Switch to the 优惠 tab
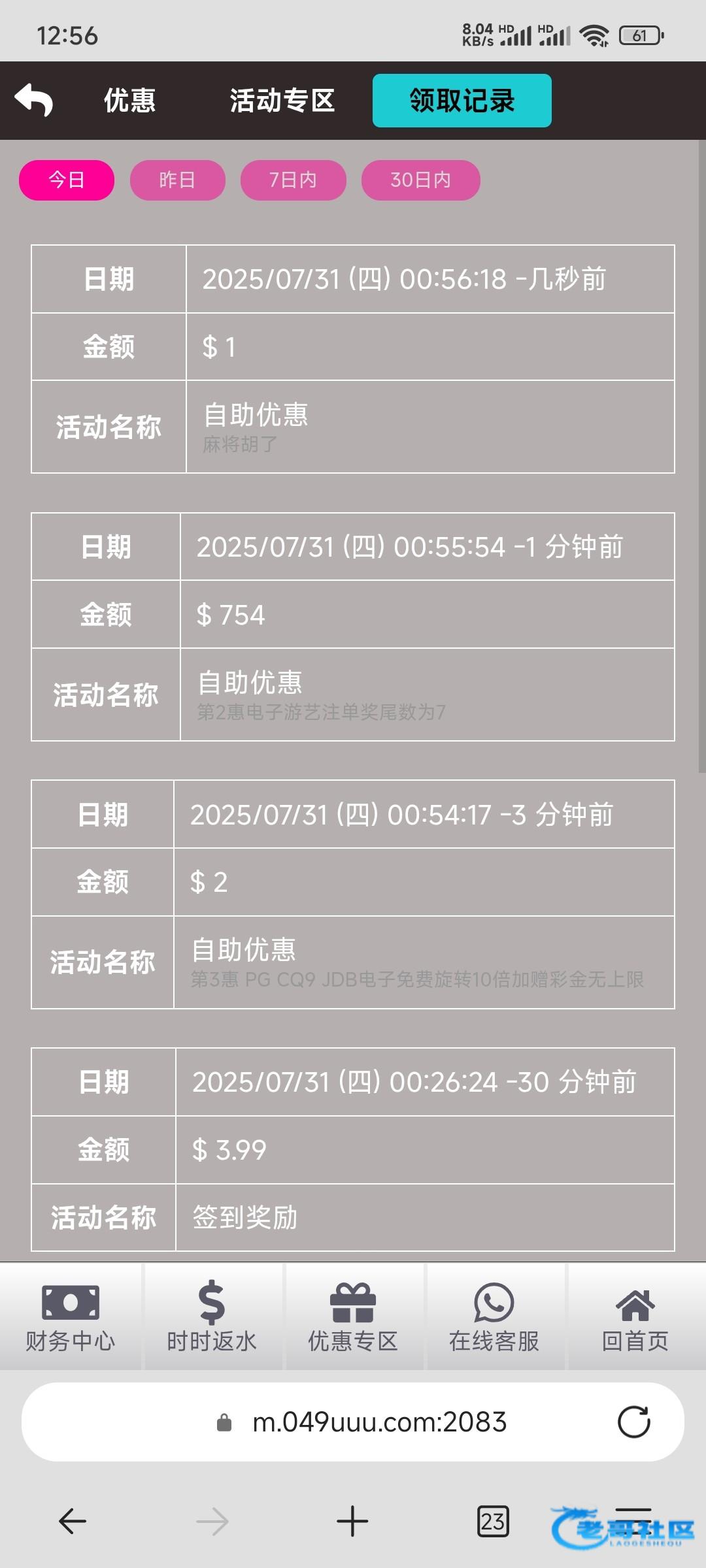The width and height of the screenshot is (706, 1568). tap(129, 101)
